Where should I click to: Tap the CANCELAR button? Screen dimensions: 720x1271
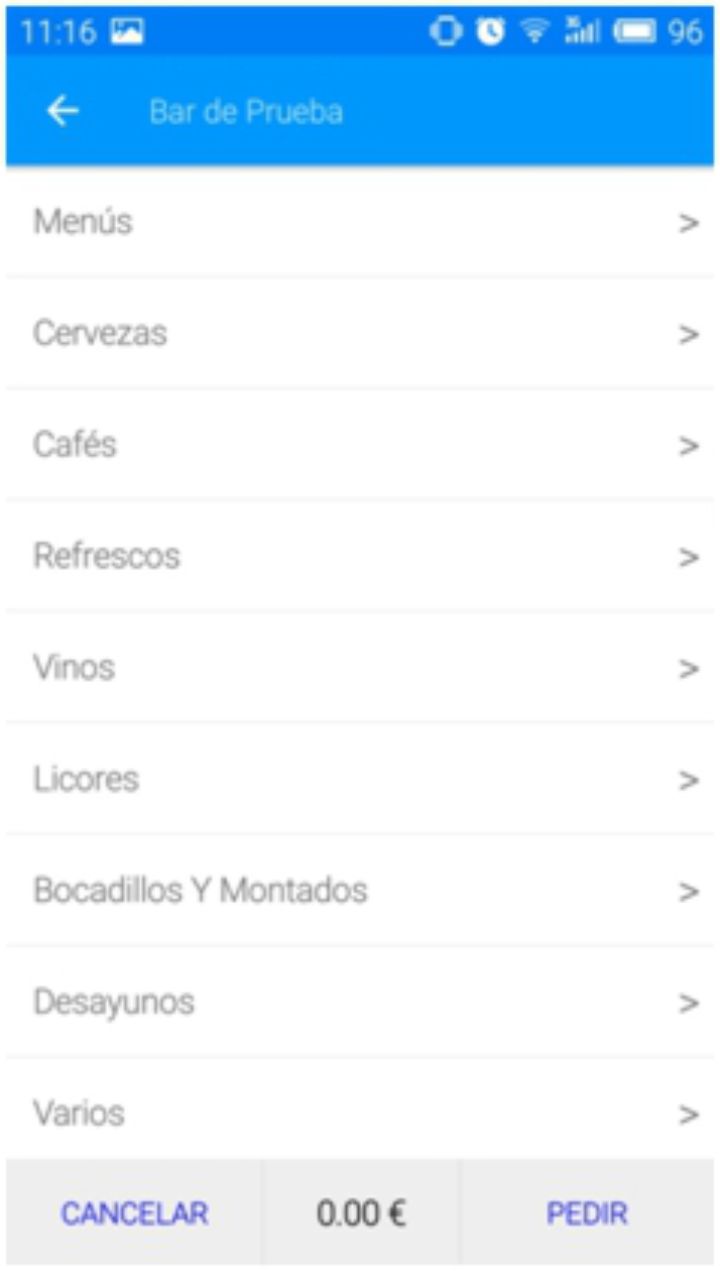pos(134,1214)
